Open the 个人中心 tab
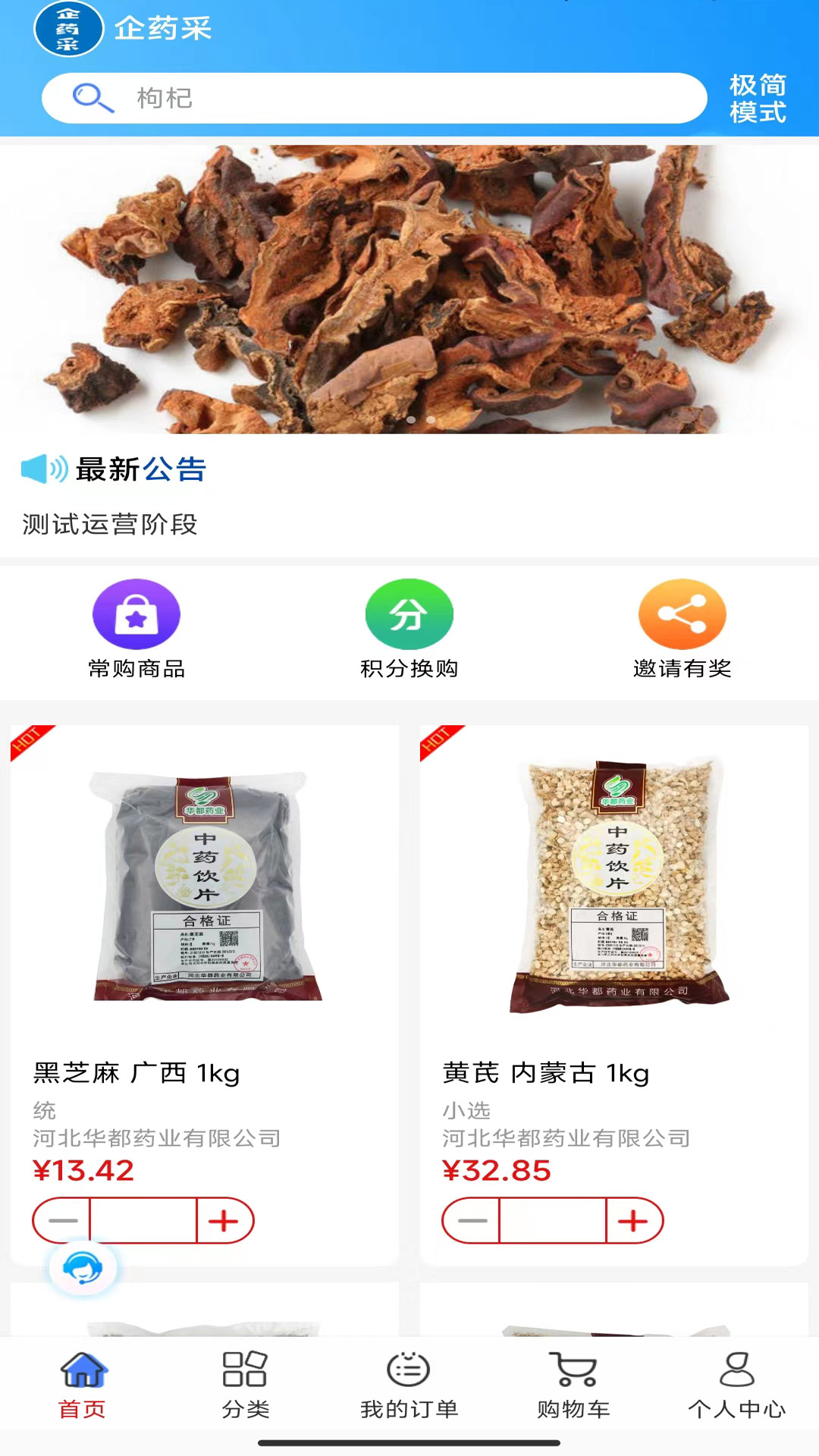 (736, 1385)
